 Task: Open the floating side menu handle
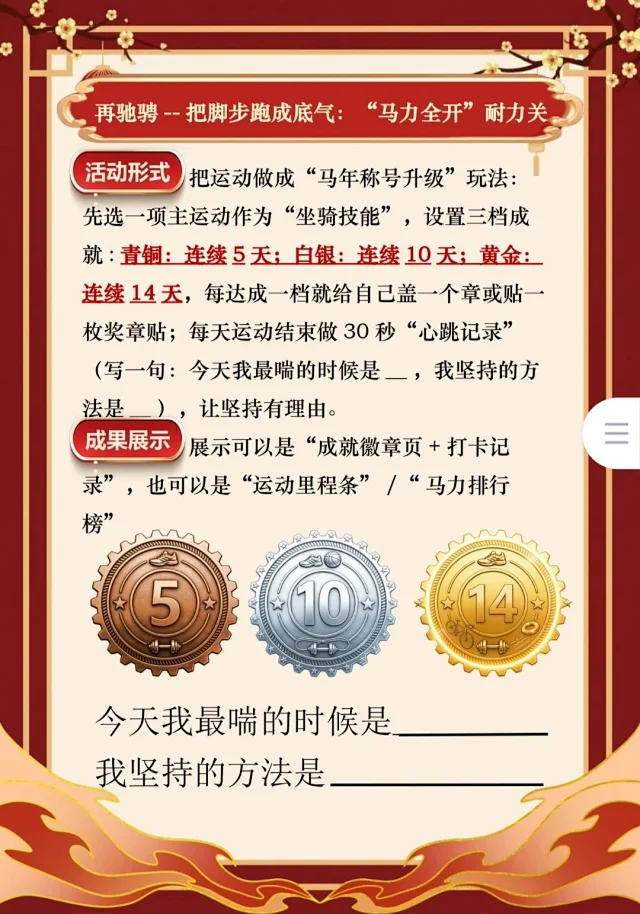point(616,433)
